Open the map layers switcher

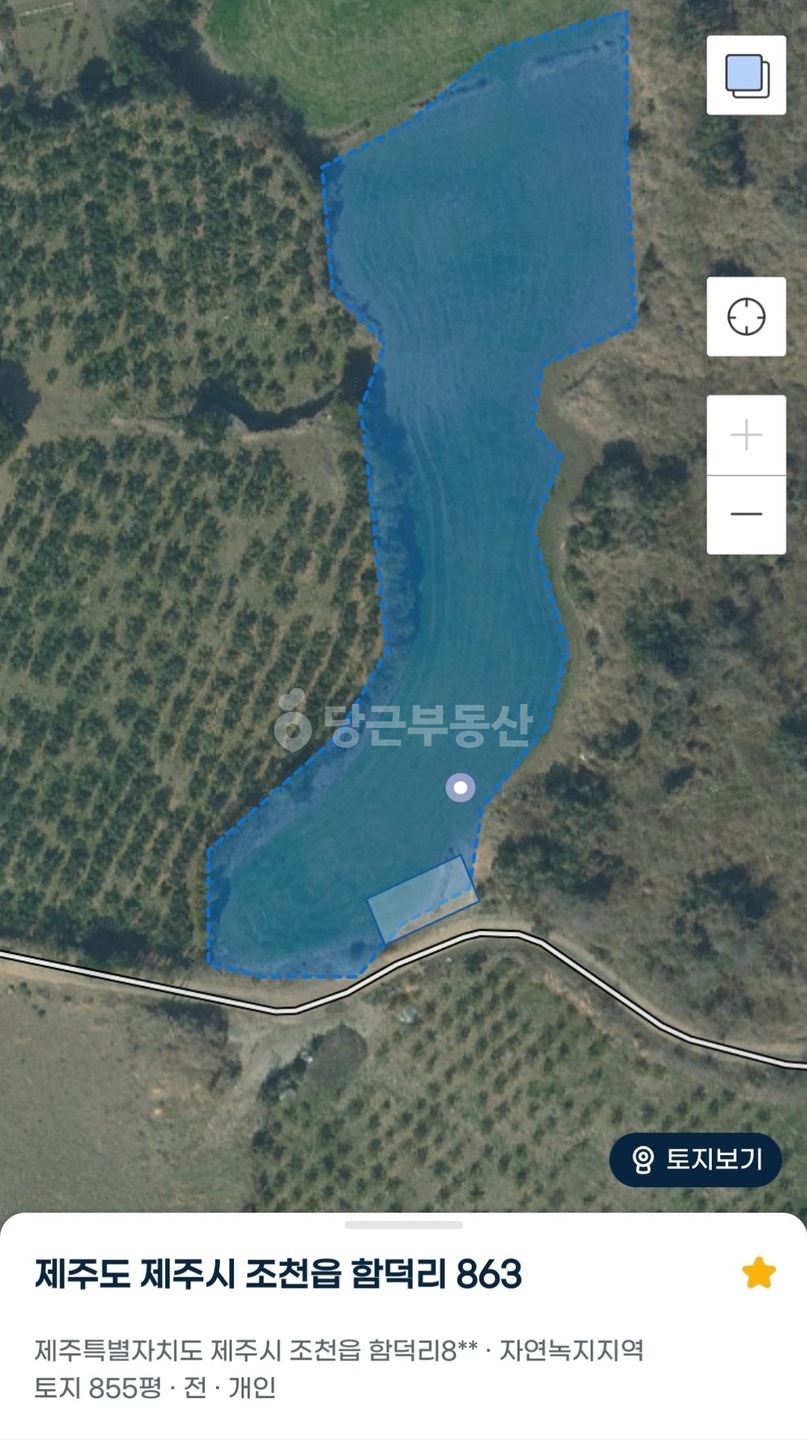pos(746,75)
